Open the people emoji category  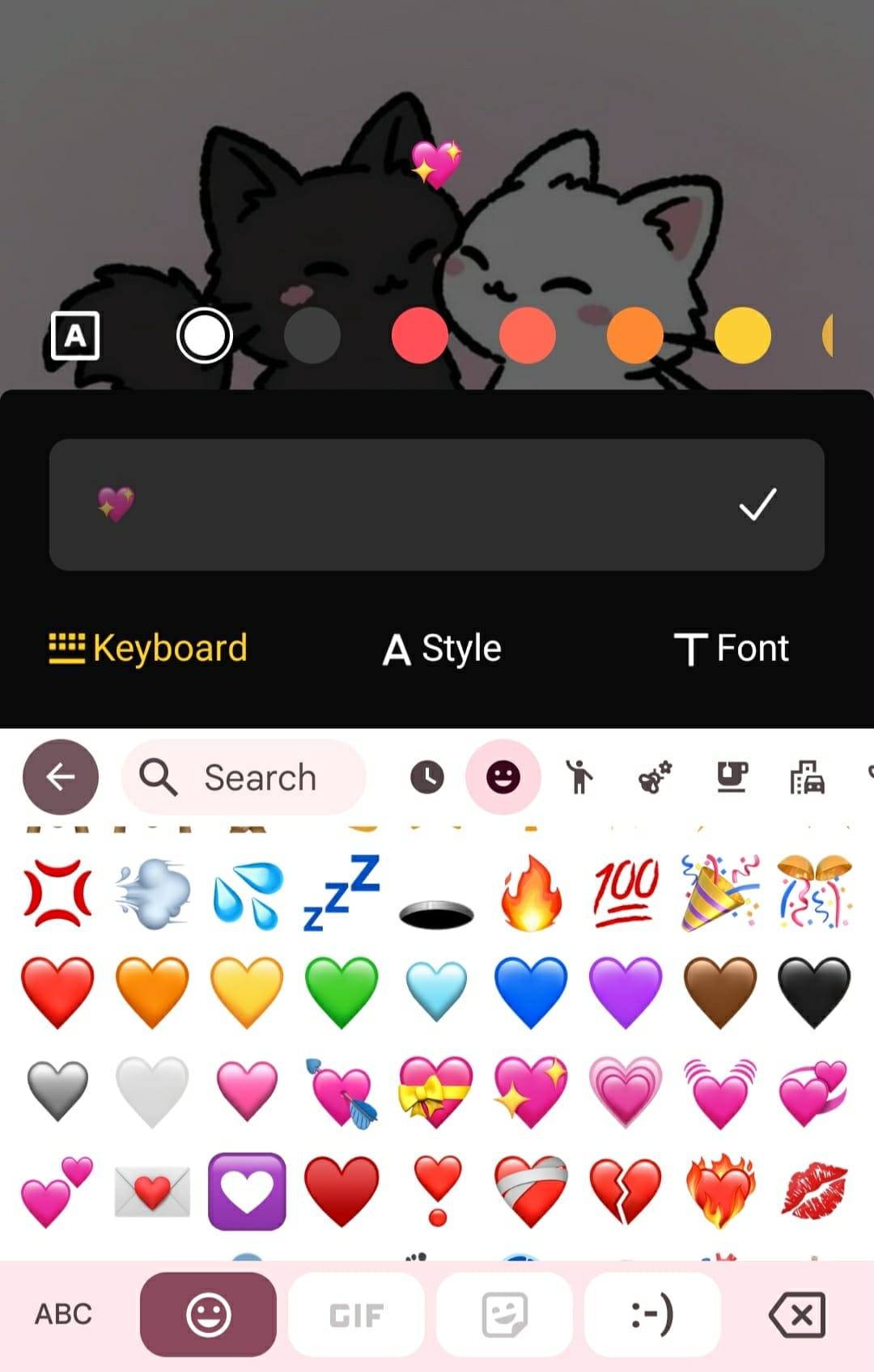(579, 777)
